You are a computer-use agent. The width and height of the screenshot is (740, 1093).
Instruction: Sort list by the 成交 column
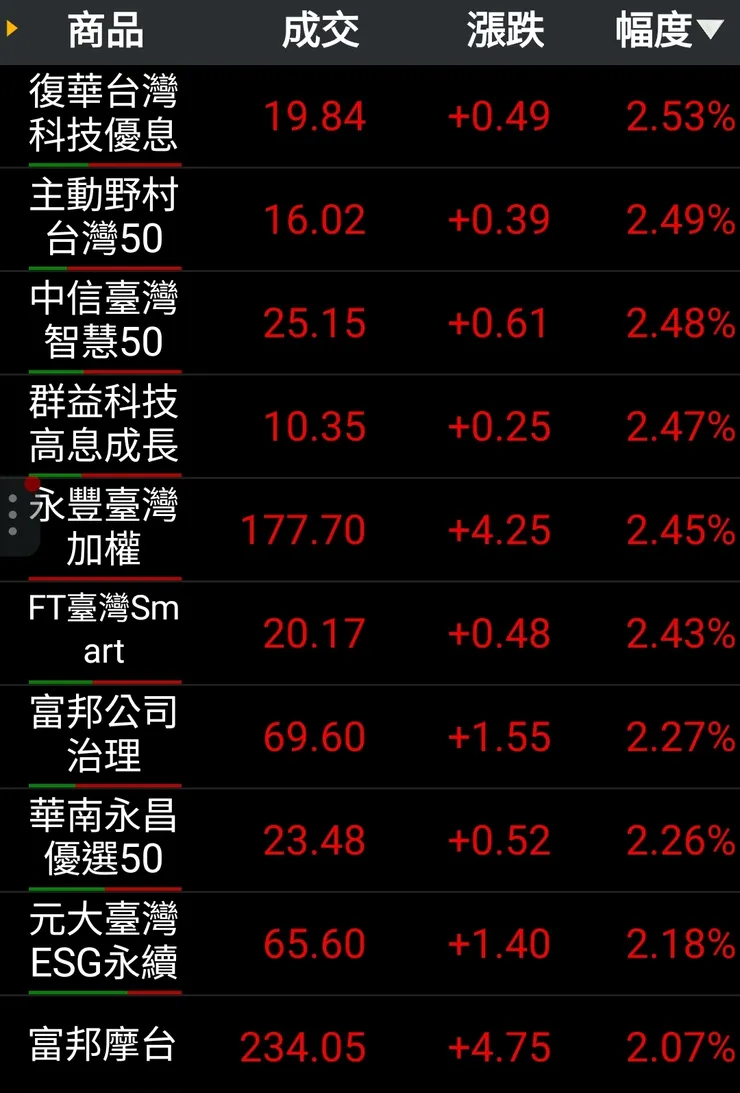(x=322, y=30)
